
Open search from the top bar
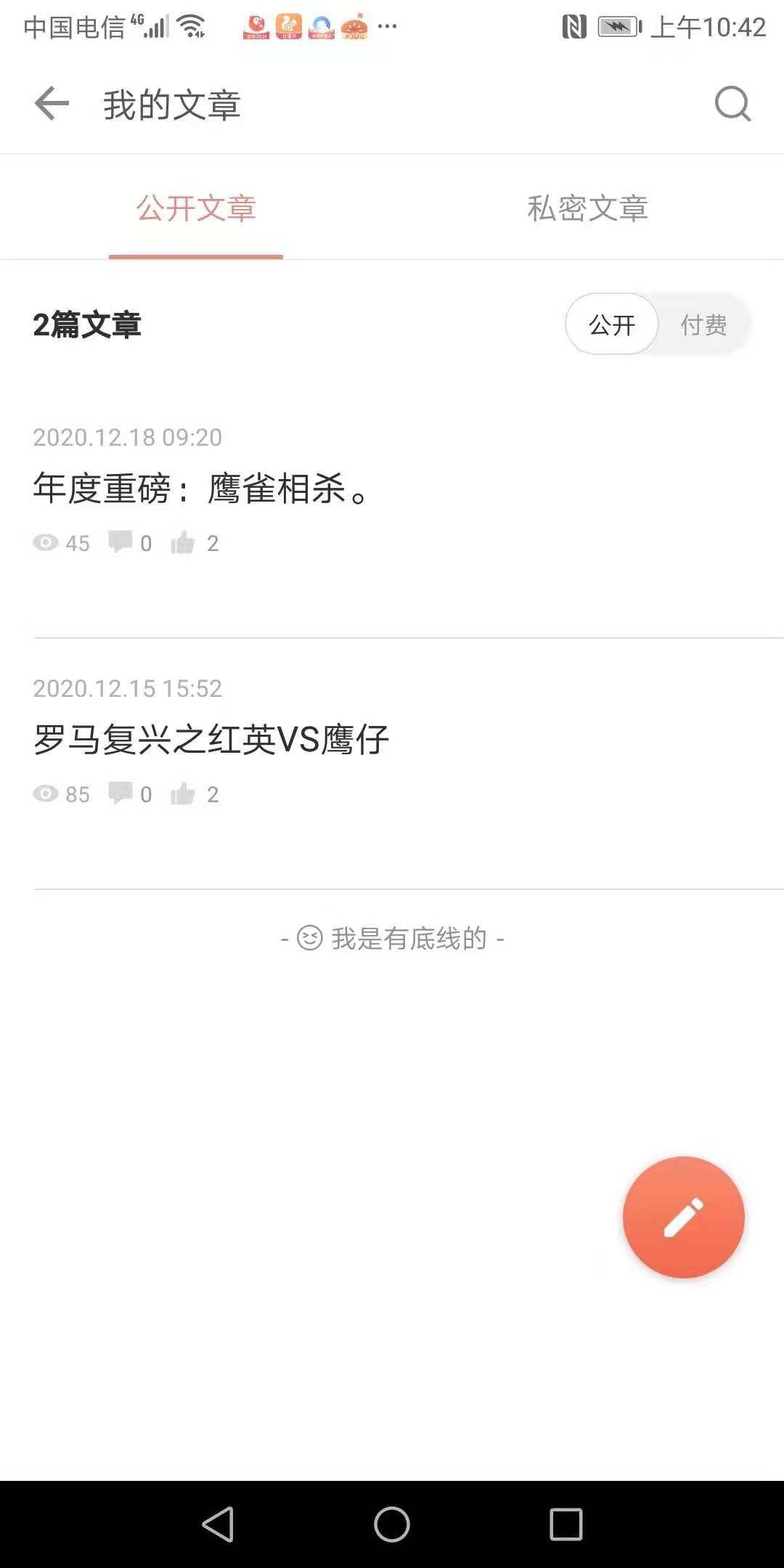pyautogui.click(x=732, y=103)
